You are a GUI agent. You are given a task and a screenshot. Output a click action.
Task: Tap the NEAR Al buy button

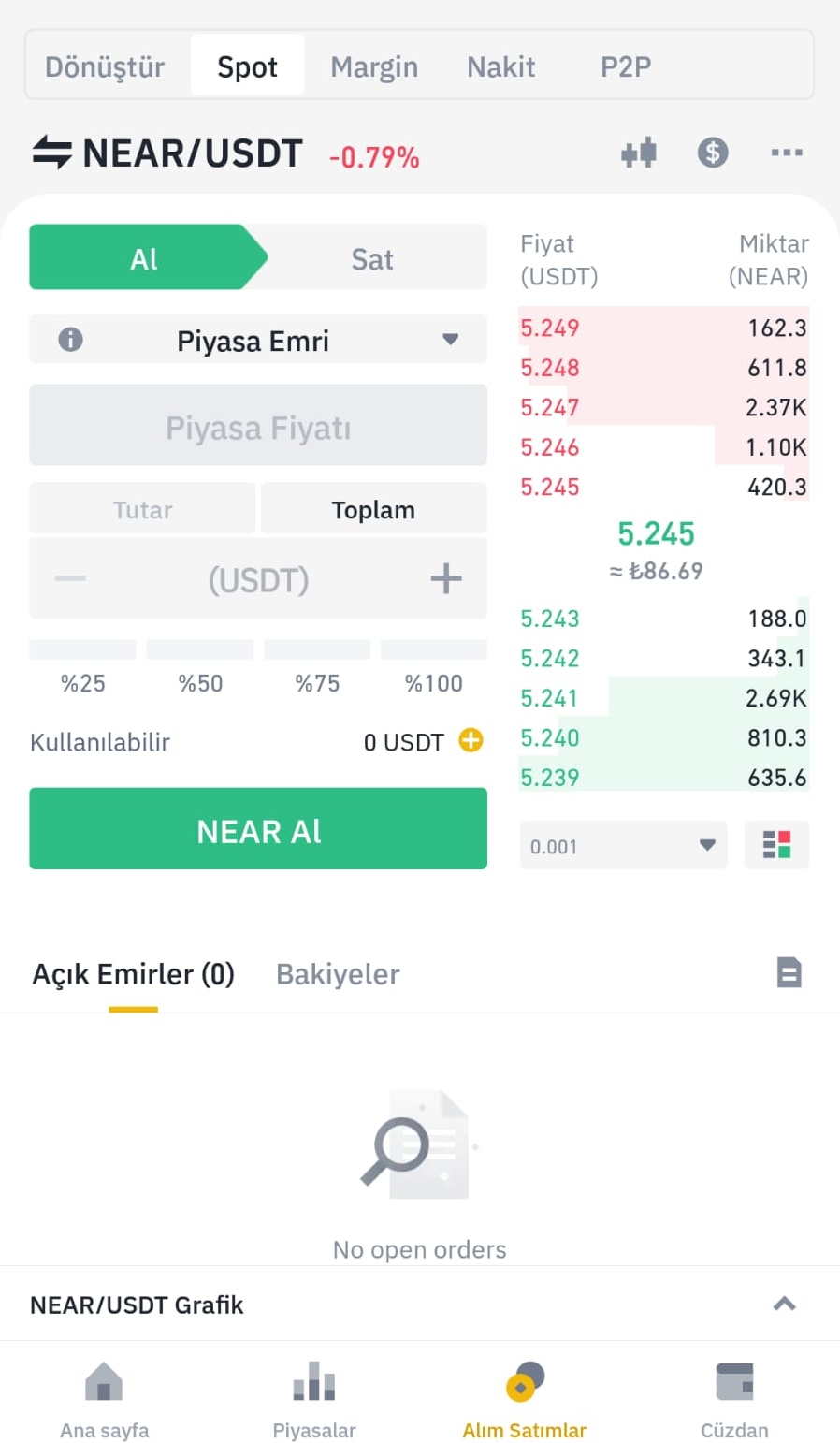258,829
